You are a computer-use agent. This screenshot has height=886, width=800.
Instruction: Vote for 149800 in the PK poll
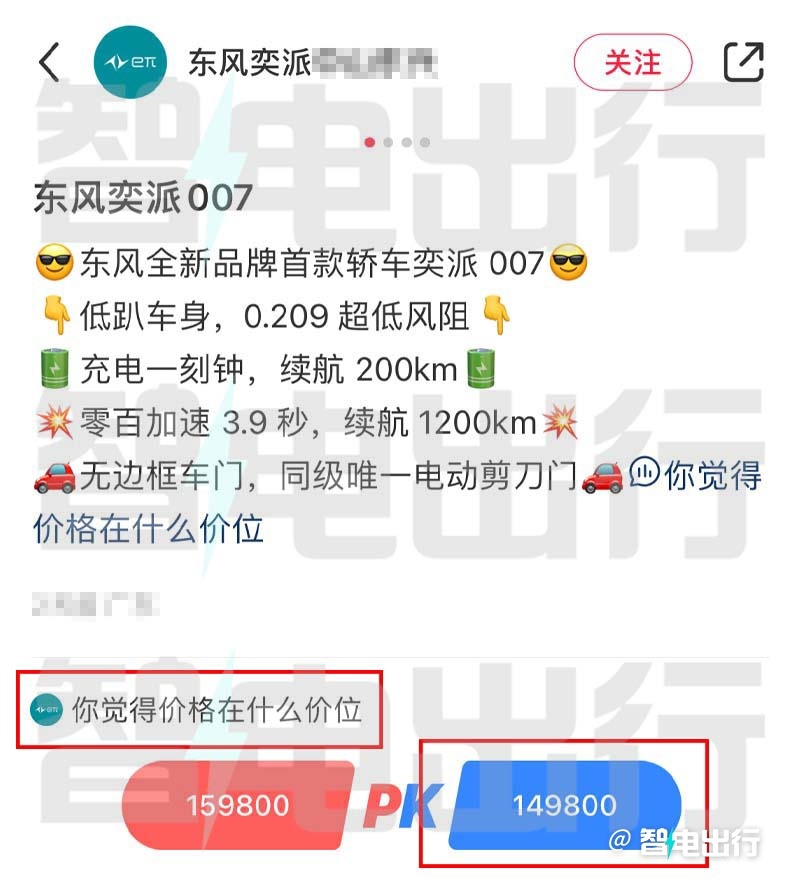(x=564, y=805)
